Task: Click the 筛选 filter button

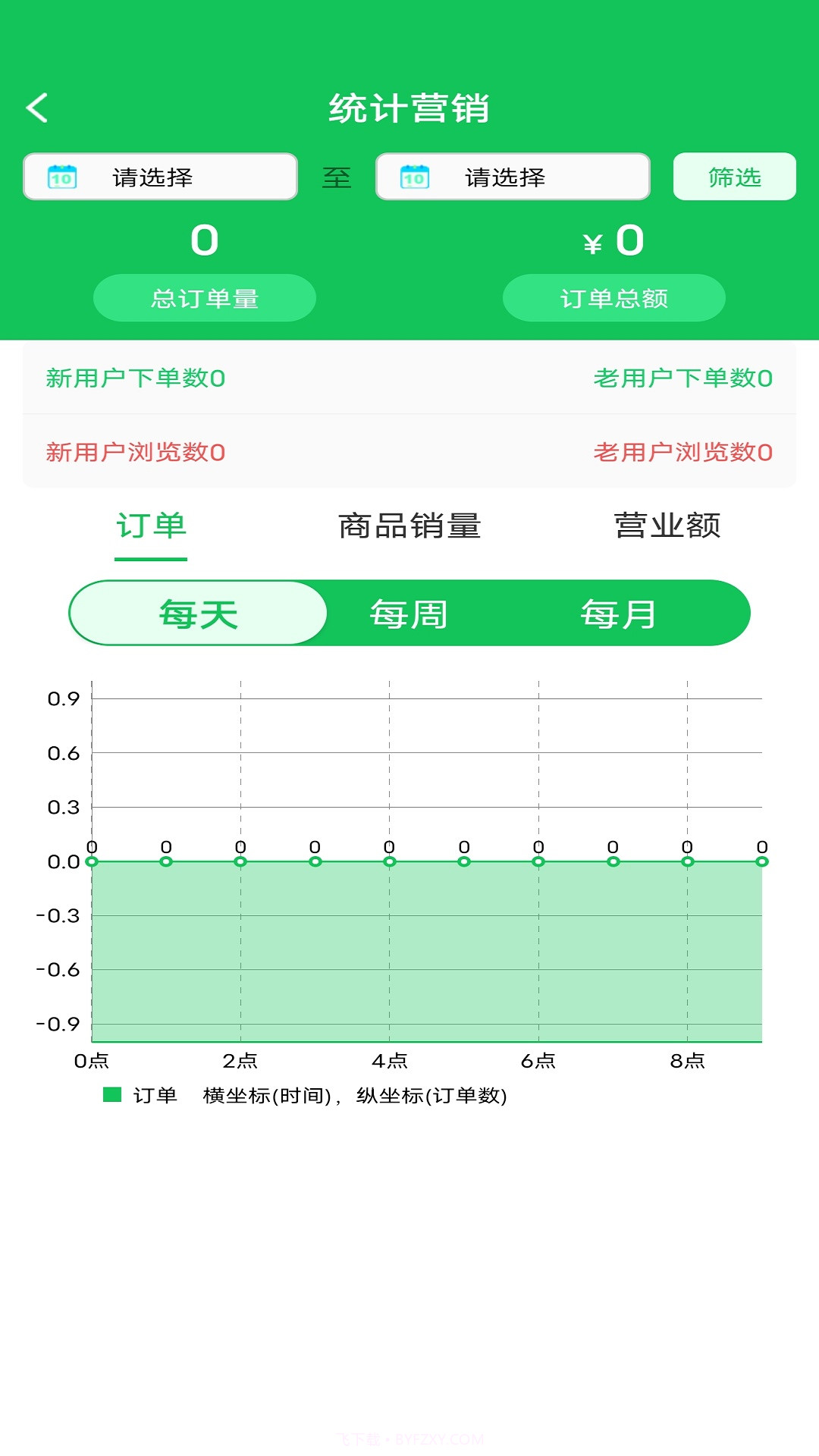Action: pos(733,176)
